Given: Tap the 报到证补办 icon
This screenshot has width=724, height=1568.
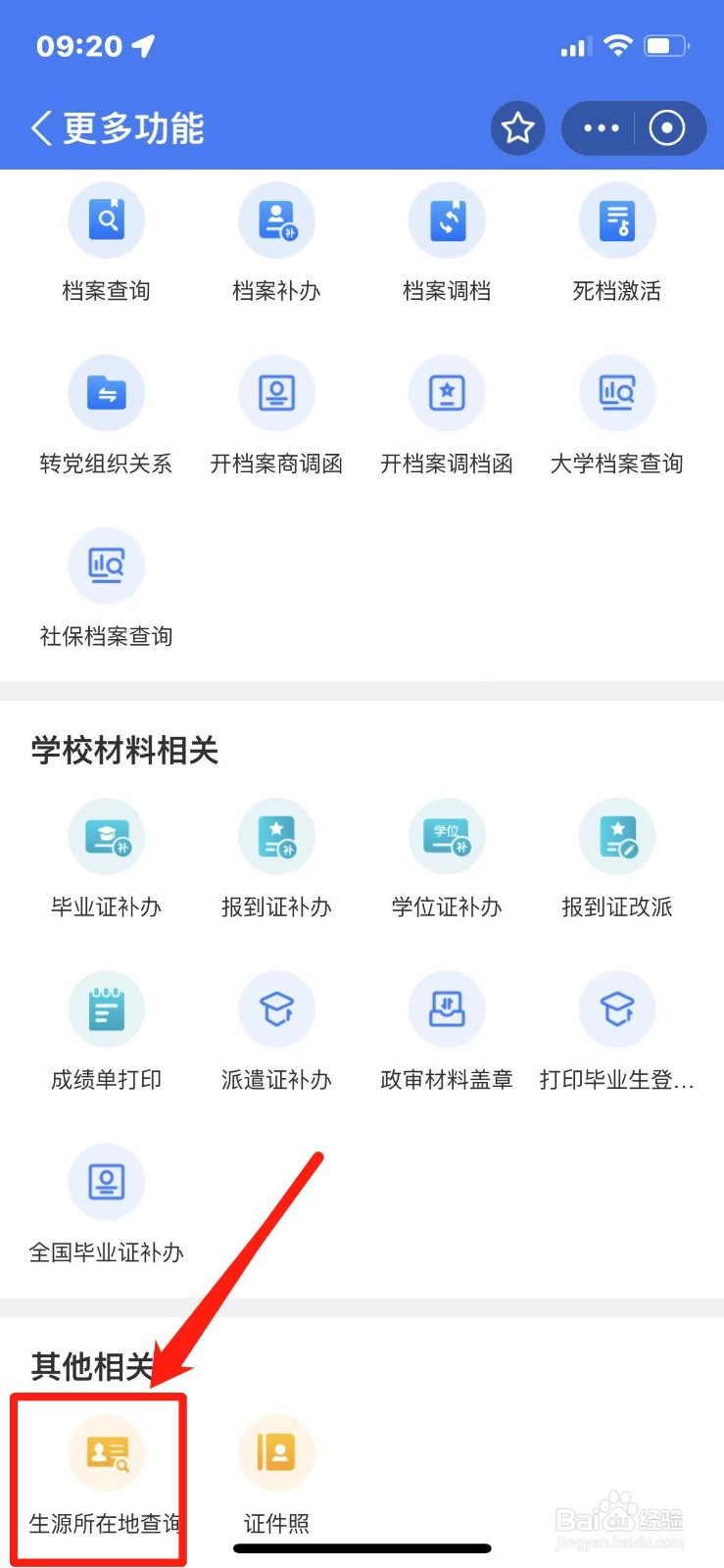Looking at the screenshot, I should [276, 837].
